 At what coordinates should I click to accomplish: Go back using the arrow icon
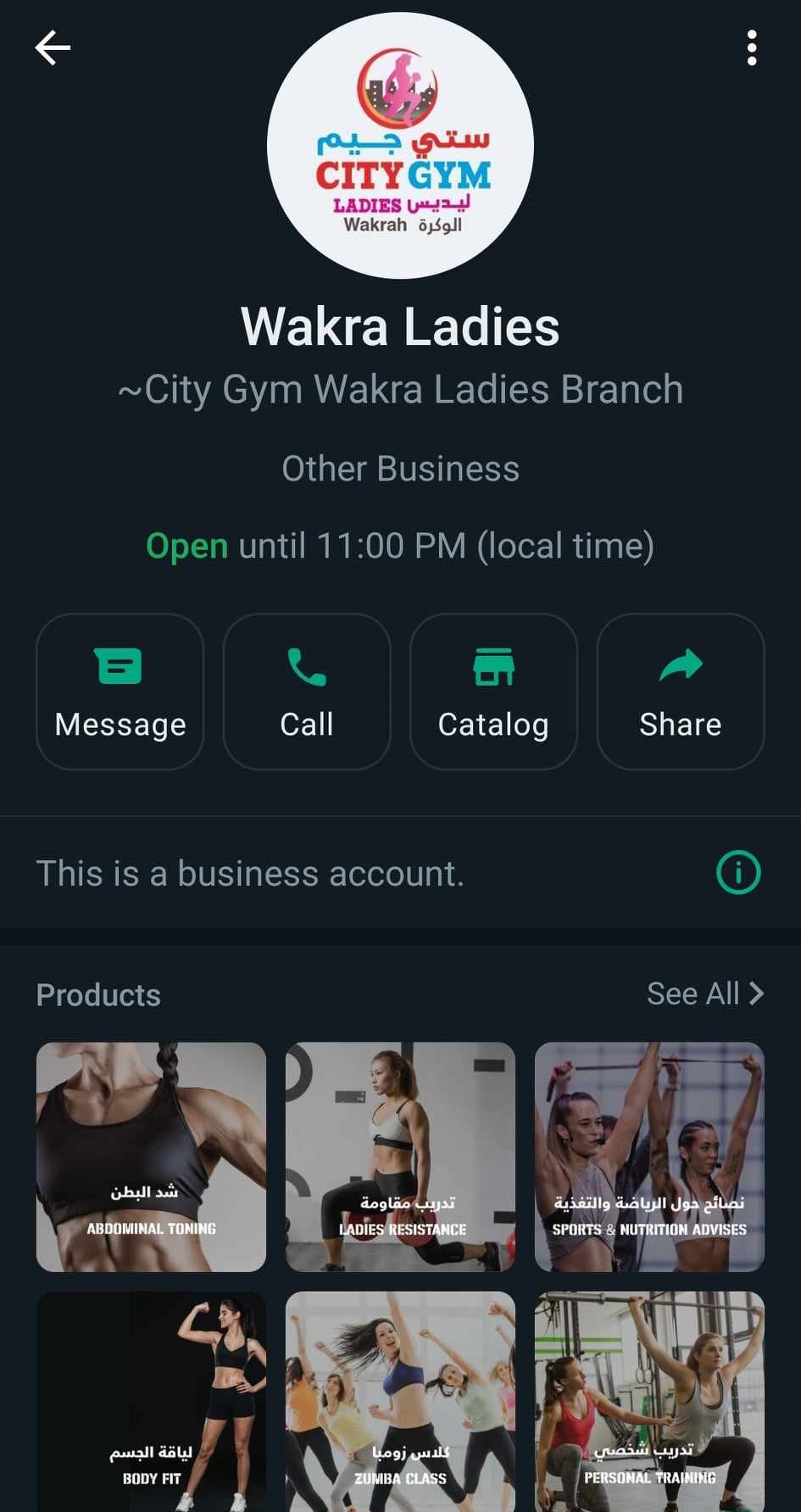click(53, 48)
